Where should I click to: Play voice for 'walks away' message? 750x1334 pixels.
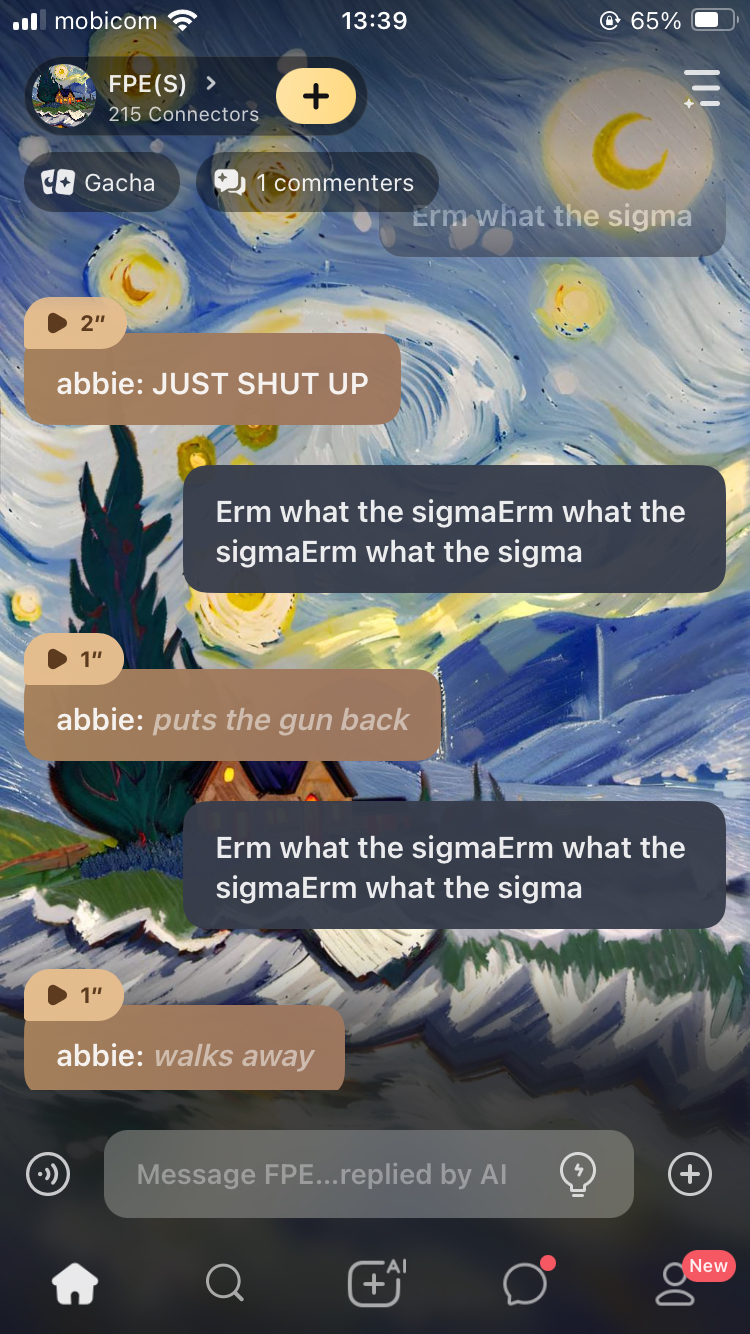click(73, 995)
